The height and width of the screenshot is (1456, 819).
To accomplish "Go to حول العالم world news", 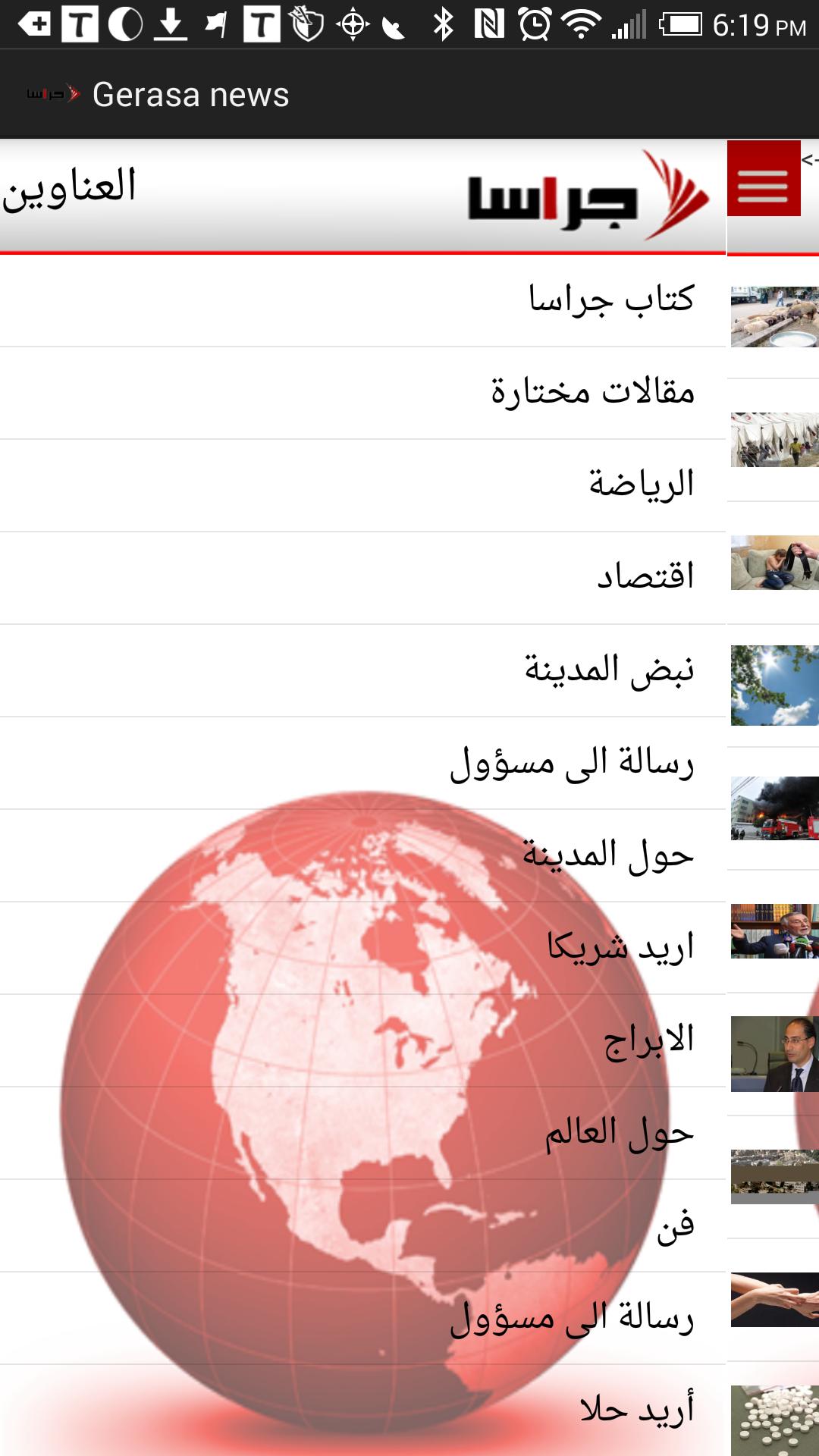I will click(x=618, y=1133).
